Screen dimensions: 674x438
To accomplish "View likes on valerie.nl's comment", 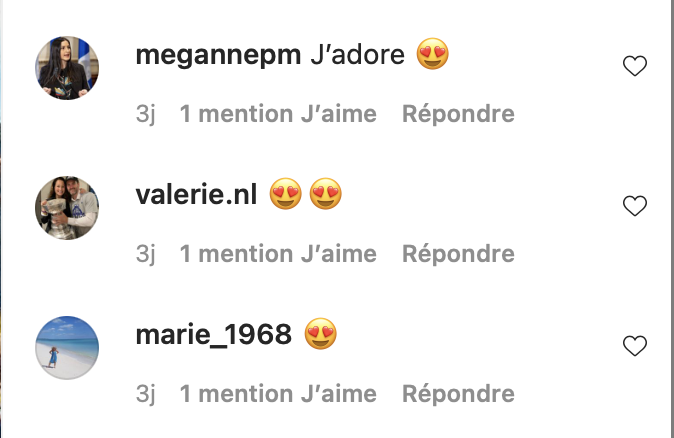I will [x=278, y=255].
